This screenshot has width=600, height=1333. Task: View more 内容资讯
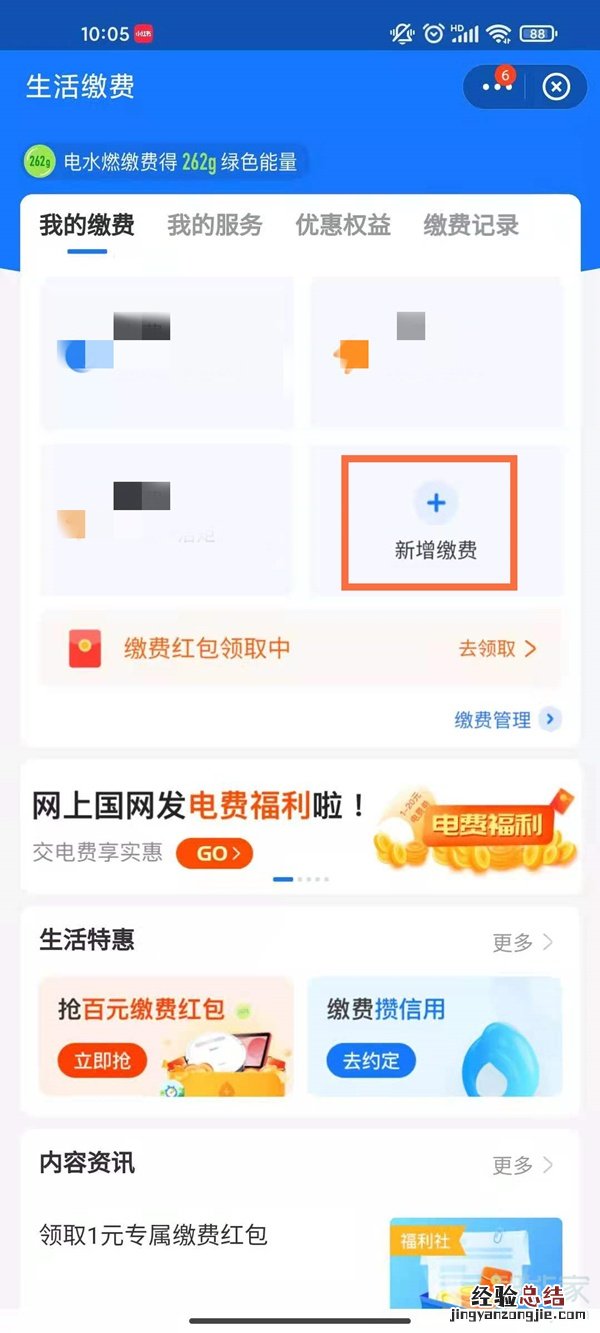coord(522,1165)
